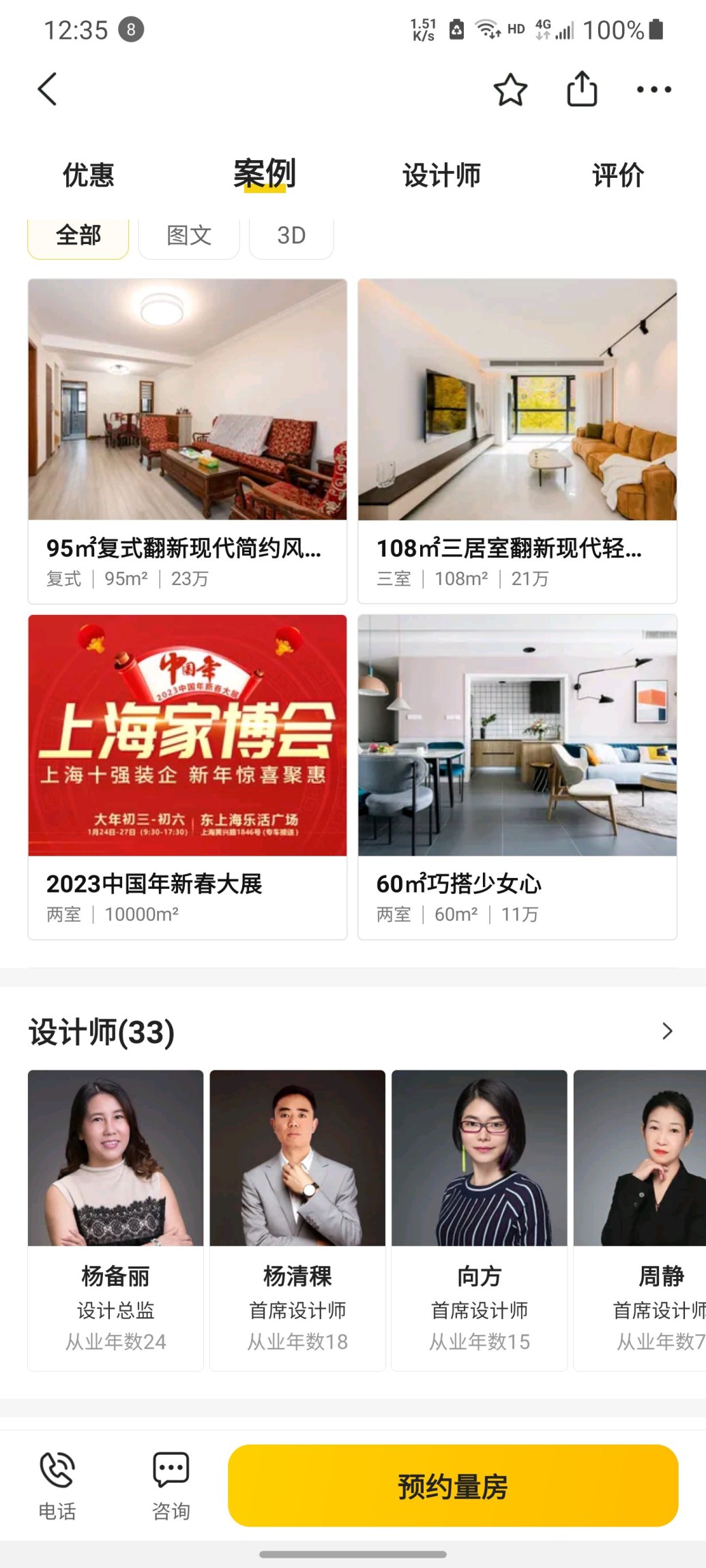Screen dimensions: 706x1568
Task: Filter cases by 3D
Action: point(291,236)
